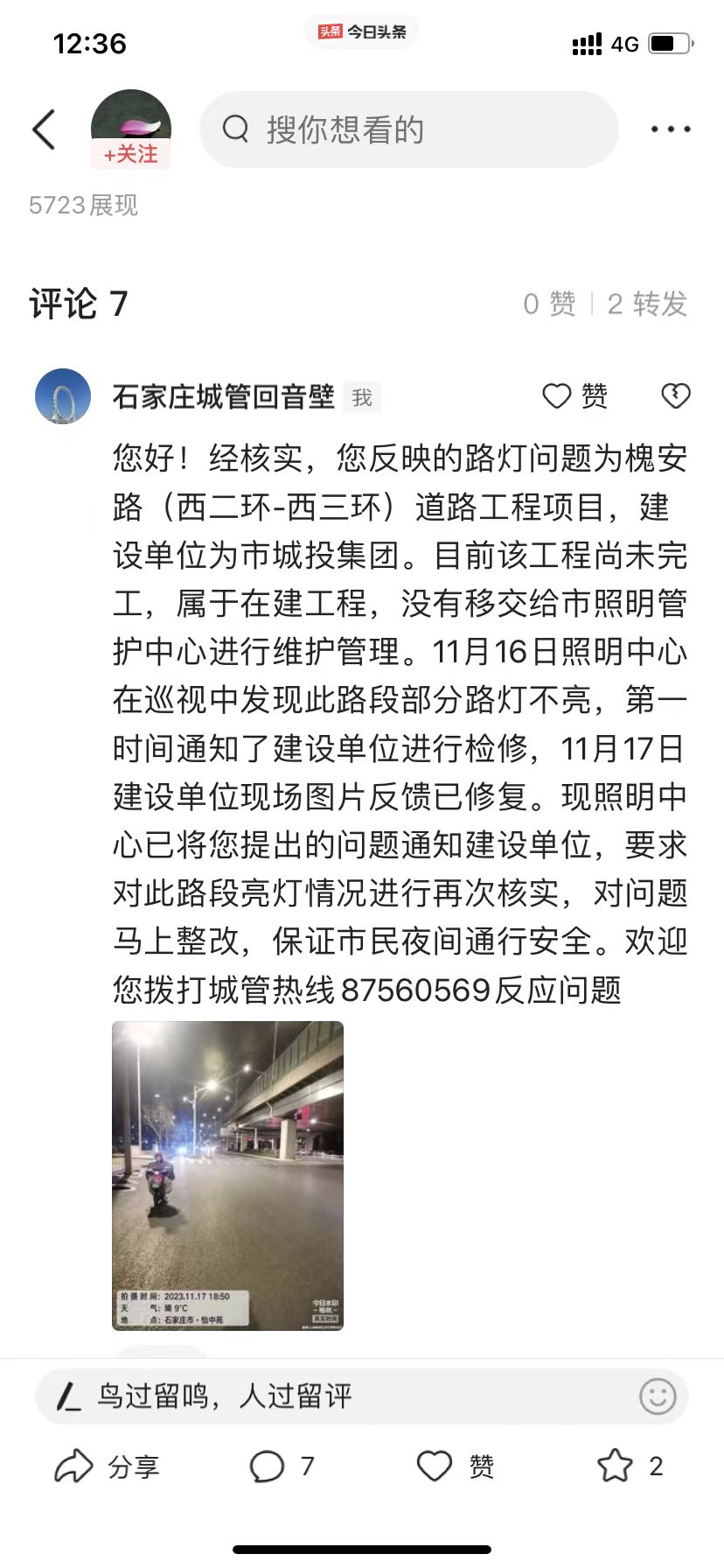Like the comment by 石家庄城管回音壁
The height and width of the screenshot is (1568, 724).
coord(574,396)
